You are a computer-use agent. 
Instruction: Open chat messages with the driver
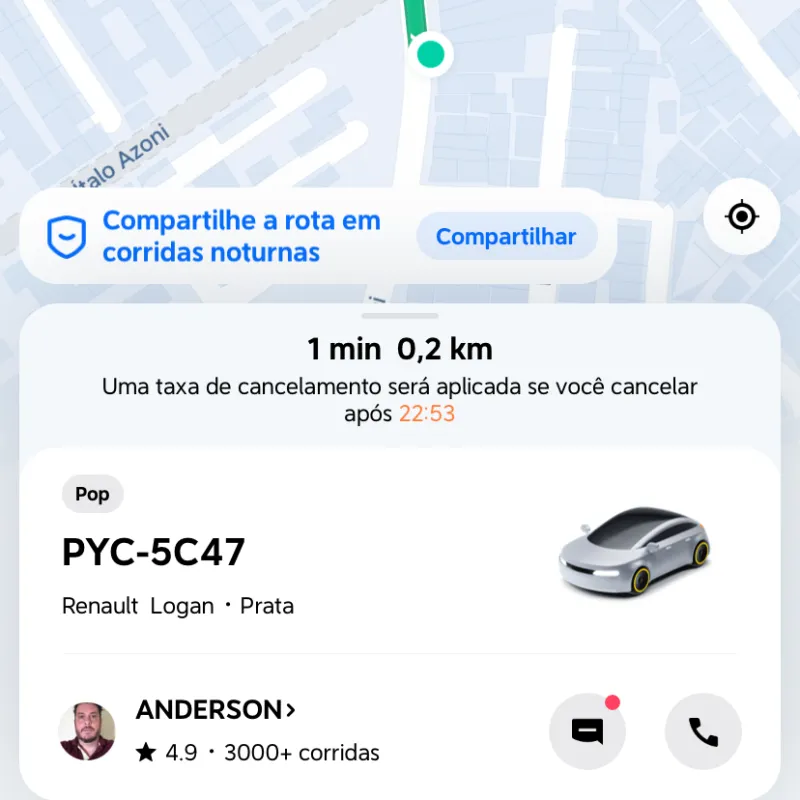click(587, 731)
